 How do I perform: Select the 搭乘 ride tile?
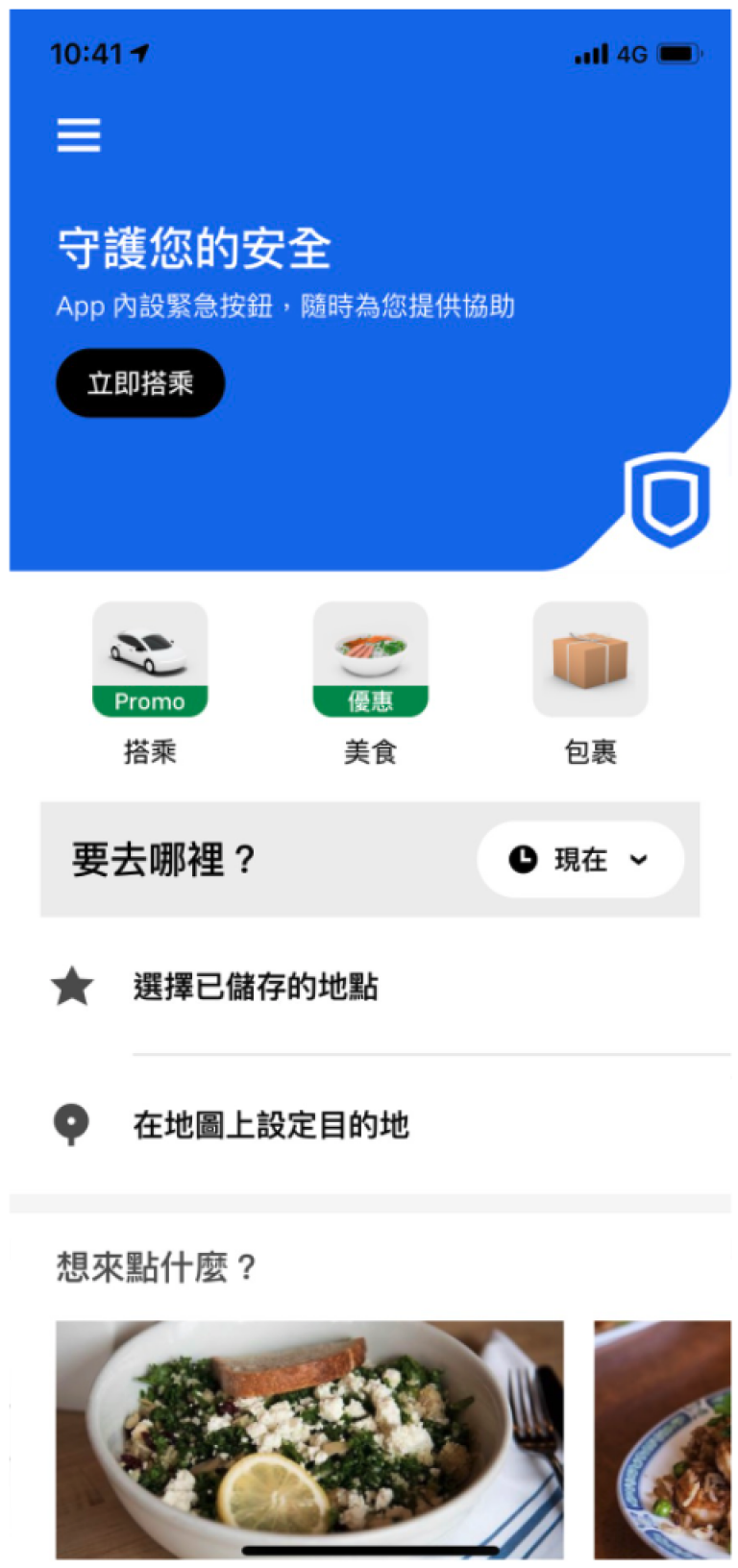point(150,684)
